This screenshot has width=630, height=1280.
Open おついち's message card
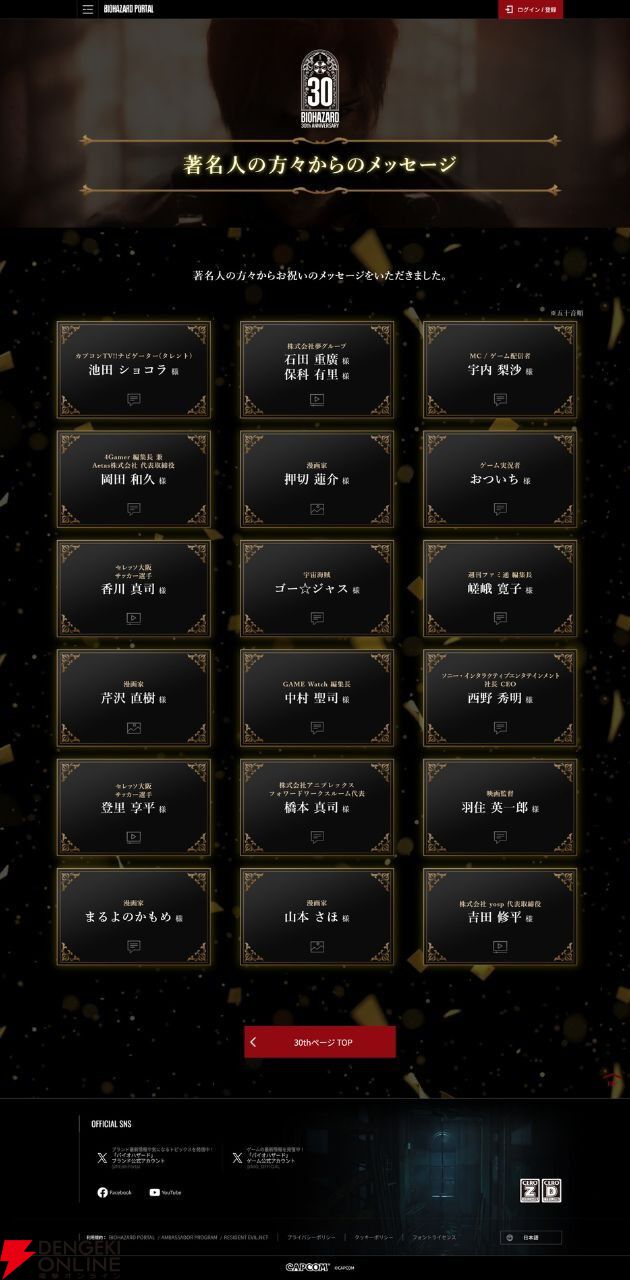click(x=500, y=479)
